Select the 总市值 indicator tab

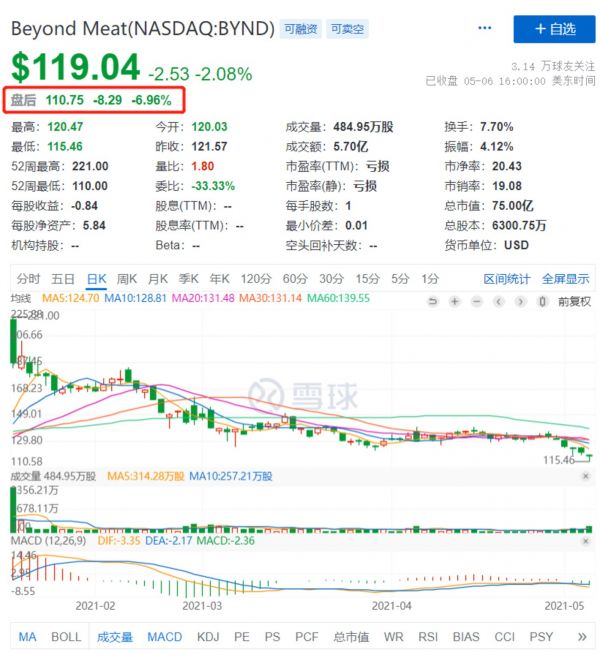click(x=350, y=636)
